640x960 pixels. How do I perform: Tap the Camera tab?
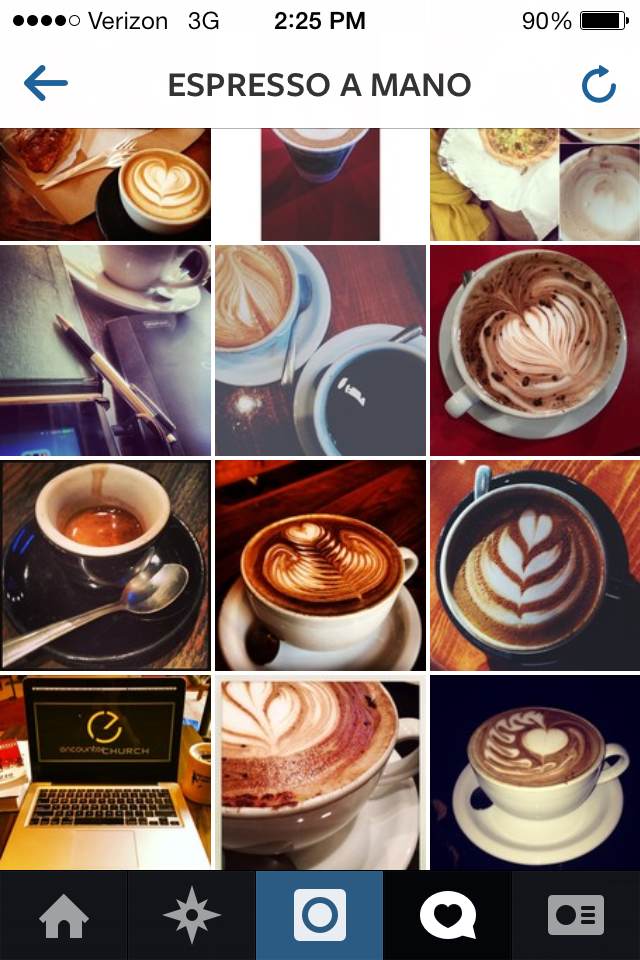319,916
